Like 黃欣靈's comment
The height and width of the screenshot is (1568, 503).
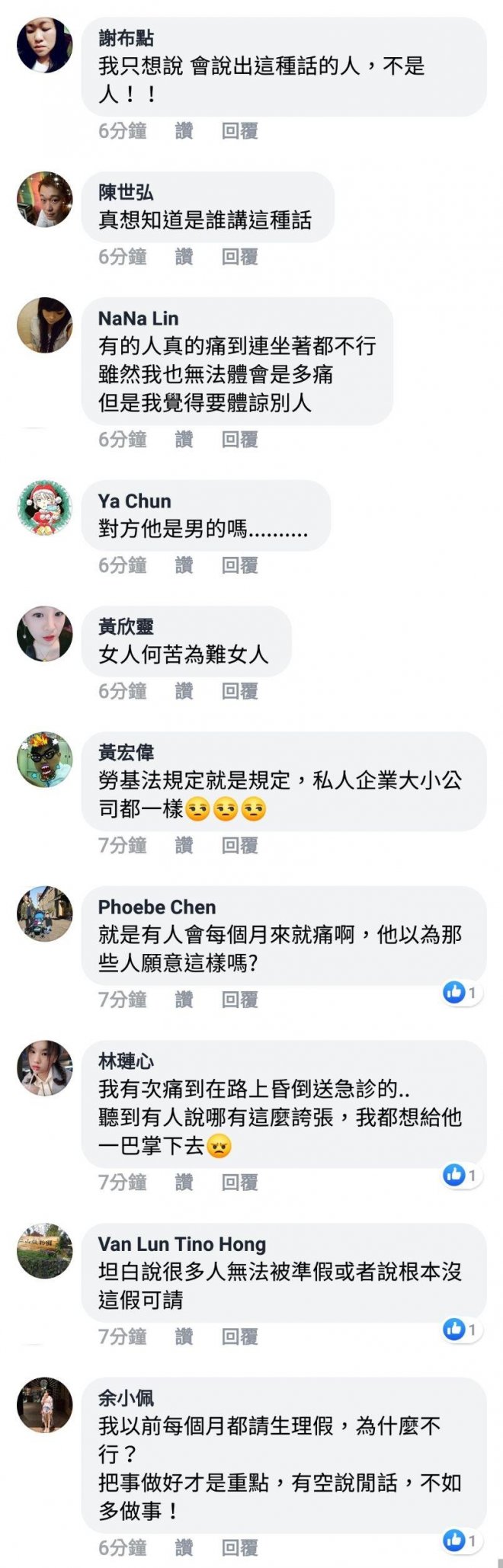point(184,691)
